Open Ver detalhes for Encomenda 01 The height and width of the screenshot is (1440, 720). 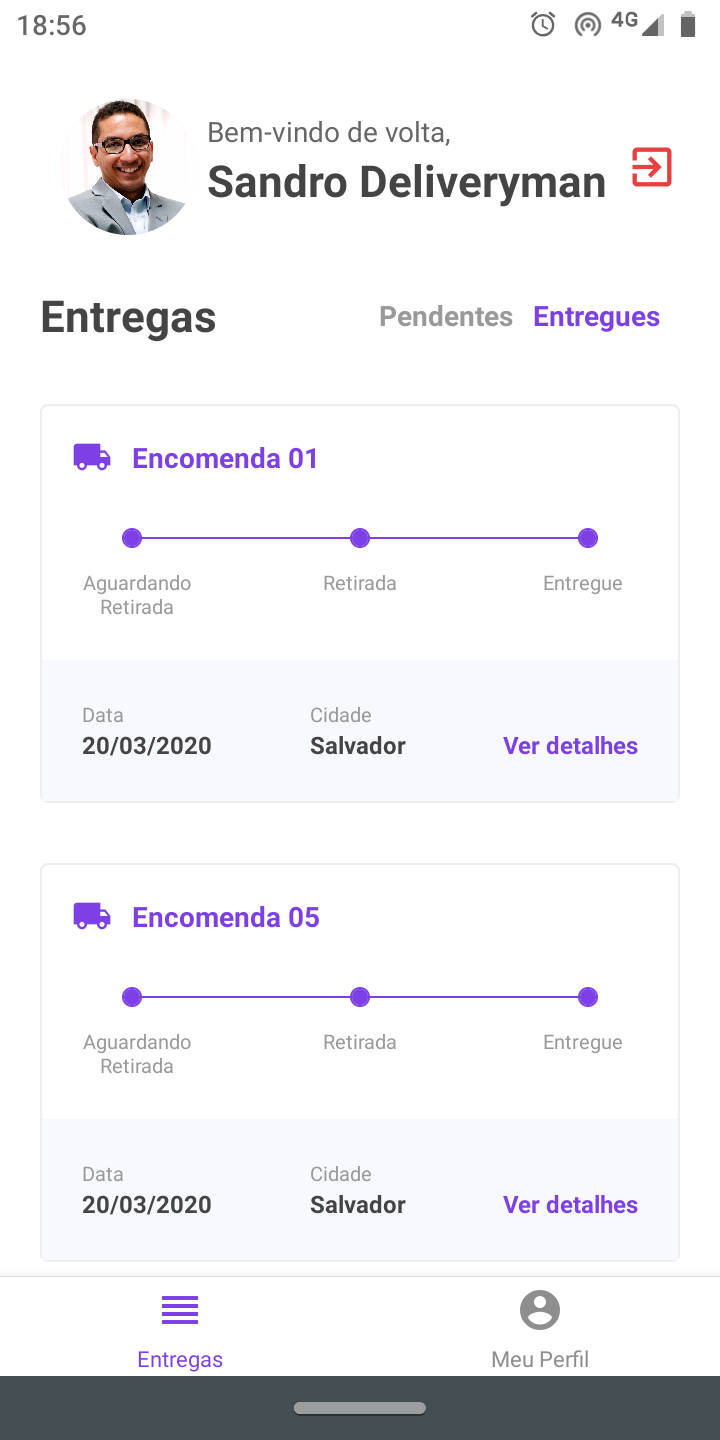(x=570, y=746)
